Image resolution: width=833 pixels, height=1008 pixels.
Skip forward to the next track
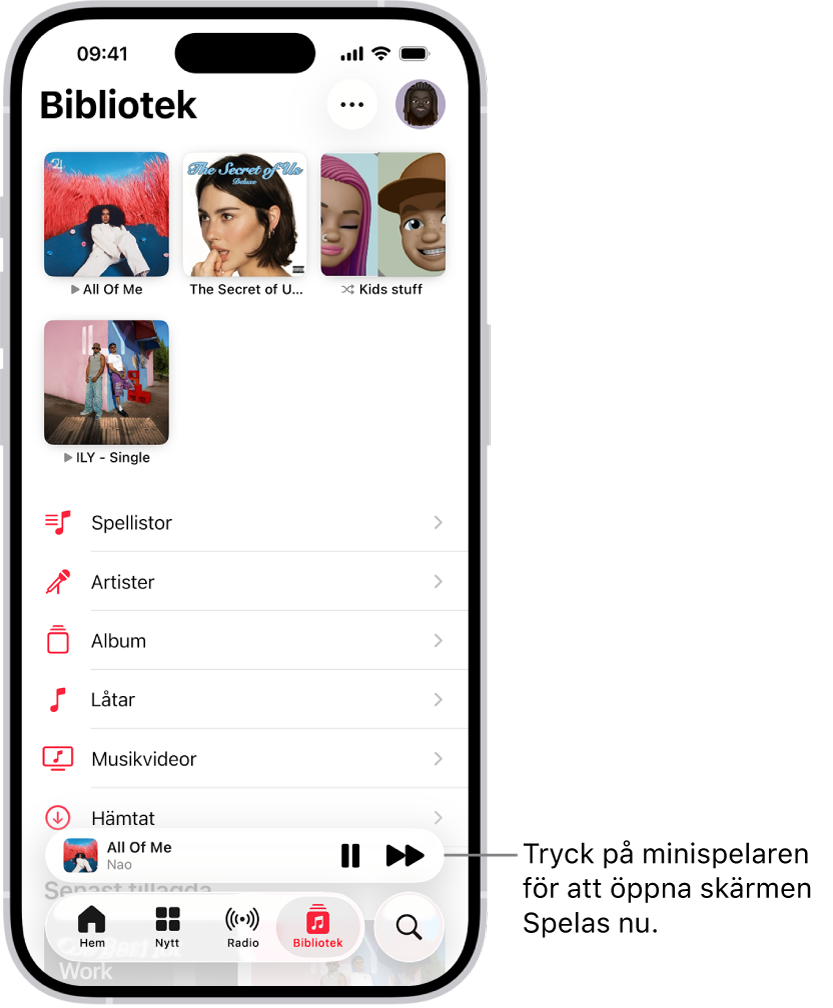(406, 855)
